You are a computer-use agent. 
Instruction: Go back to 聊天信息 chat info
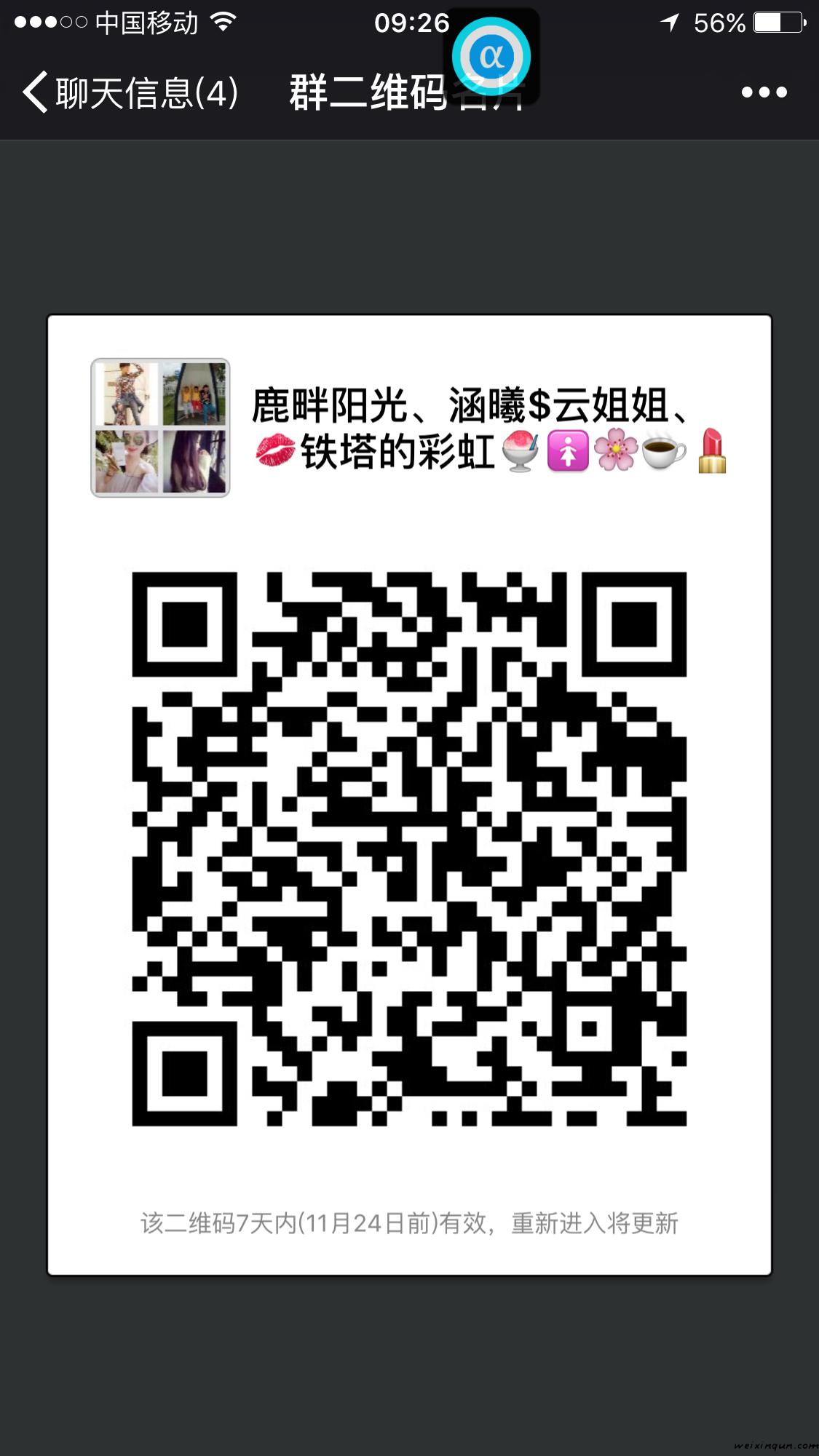pos(130,93)
